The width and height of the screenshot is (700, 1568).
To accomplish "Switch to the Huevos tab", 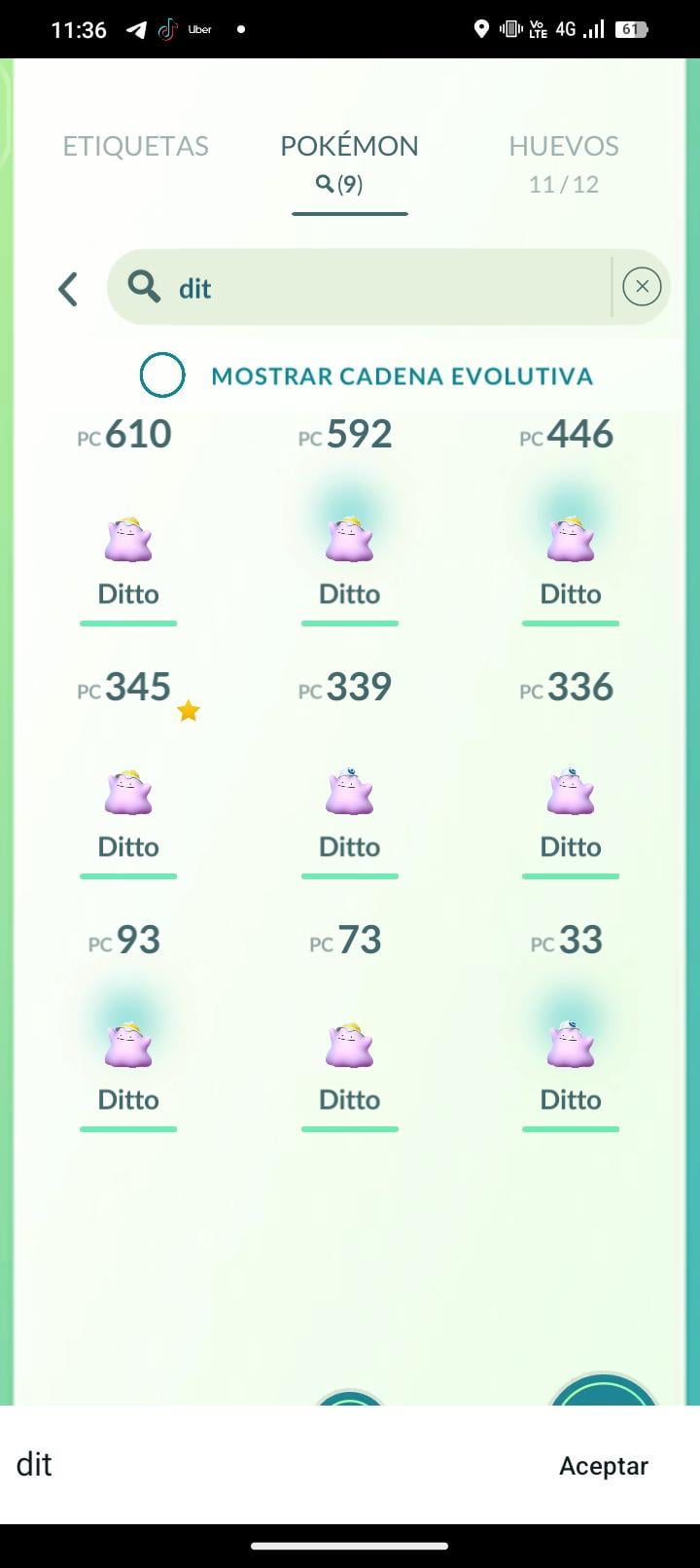I will 563,160.
